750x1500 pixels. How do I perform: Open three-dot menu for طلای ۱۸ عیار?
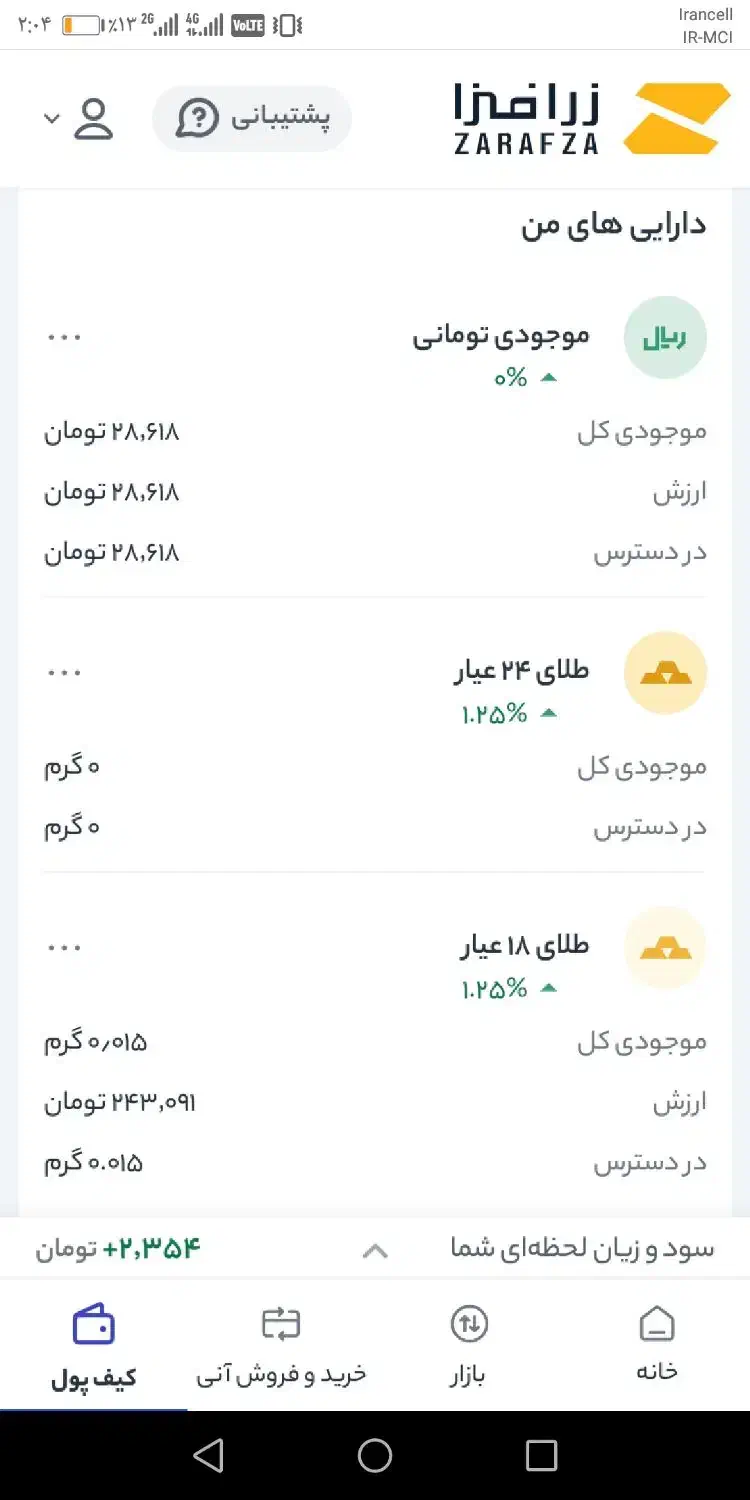pos(63,947)
